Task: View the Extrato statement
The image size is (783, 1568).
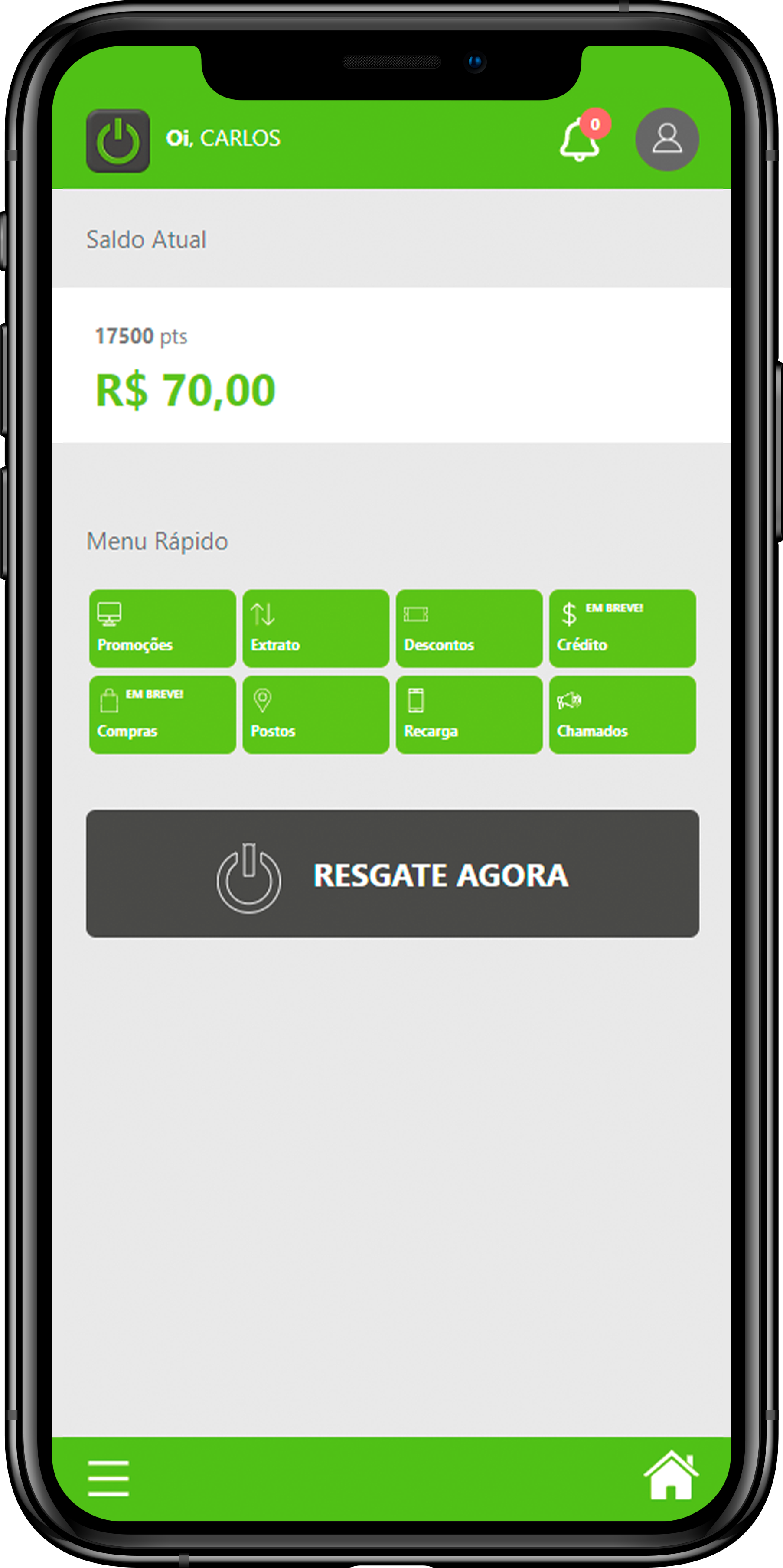Action: [x=316, y=628]
